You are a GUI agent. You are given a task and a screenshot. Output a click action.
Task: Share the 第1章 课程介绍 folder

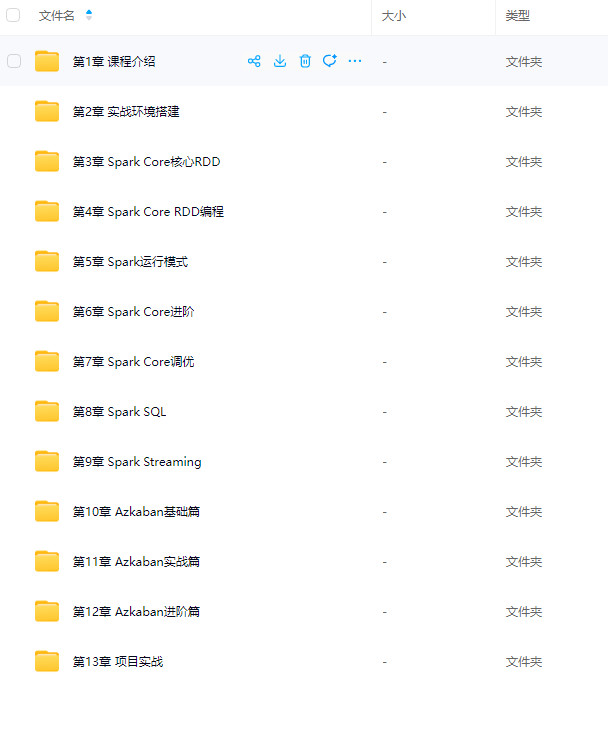pyautogui.click(x=254, y=61)
